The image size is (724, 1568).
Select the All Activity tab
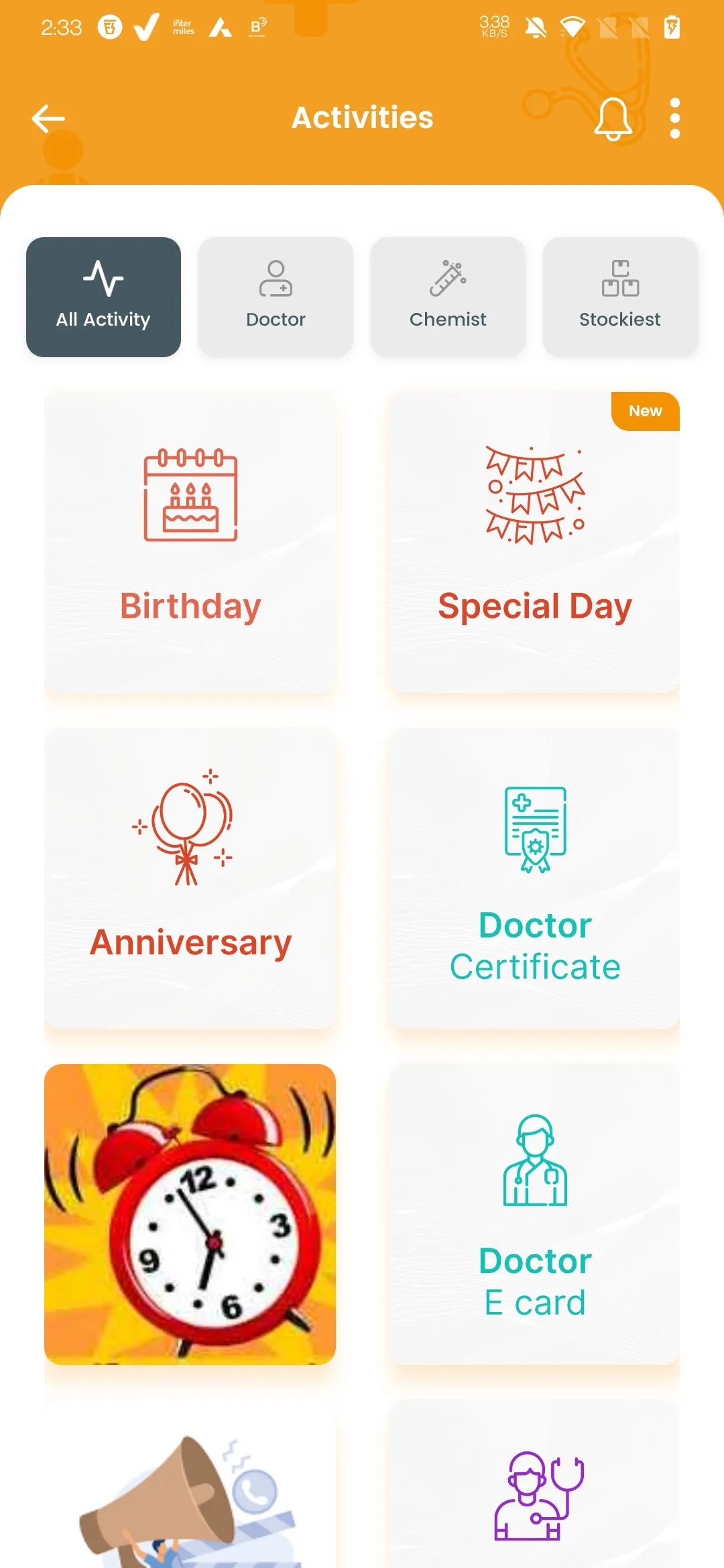pos(103,297)
